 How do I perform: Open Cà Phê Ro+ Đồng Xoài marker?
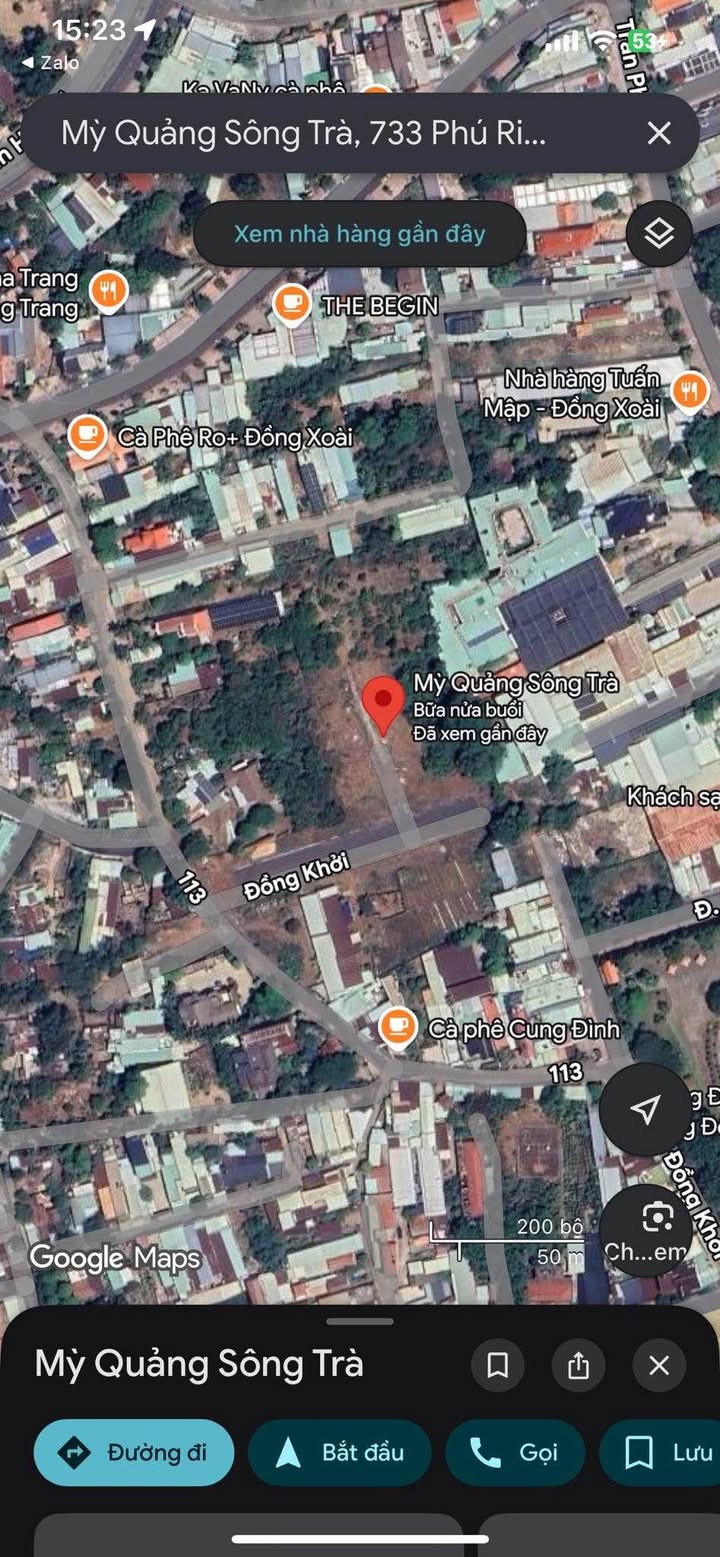[x=87, y=436]
